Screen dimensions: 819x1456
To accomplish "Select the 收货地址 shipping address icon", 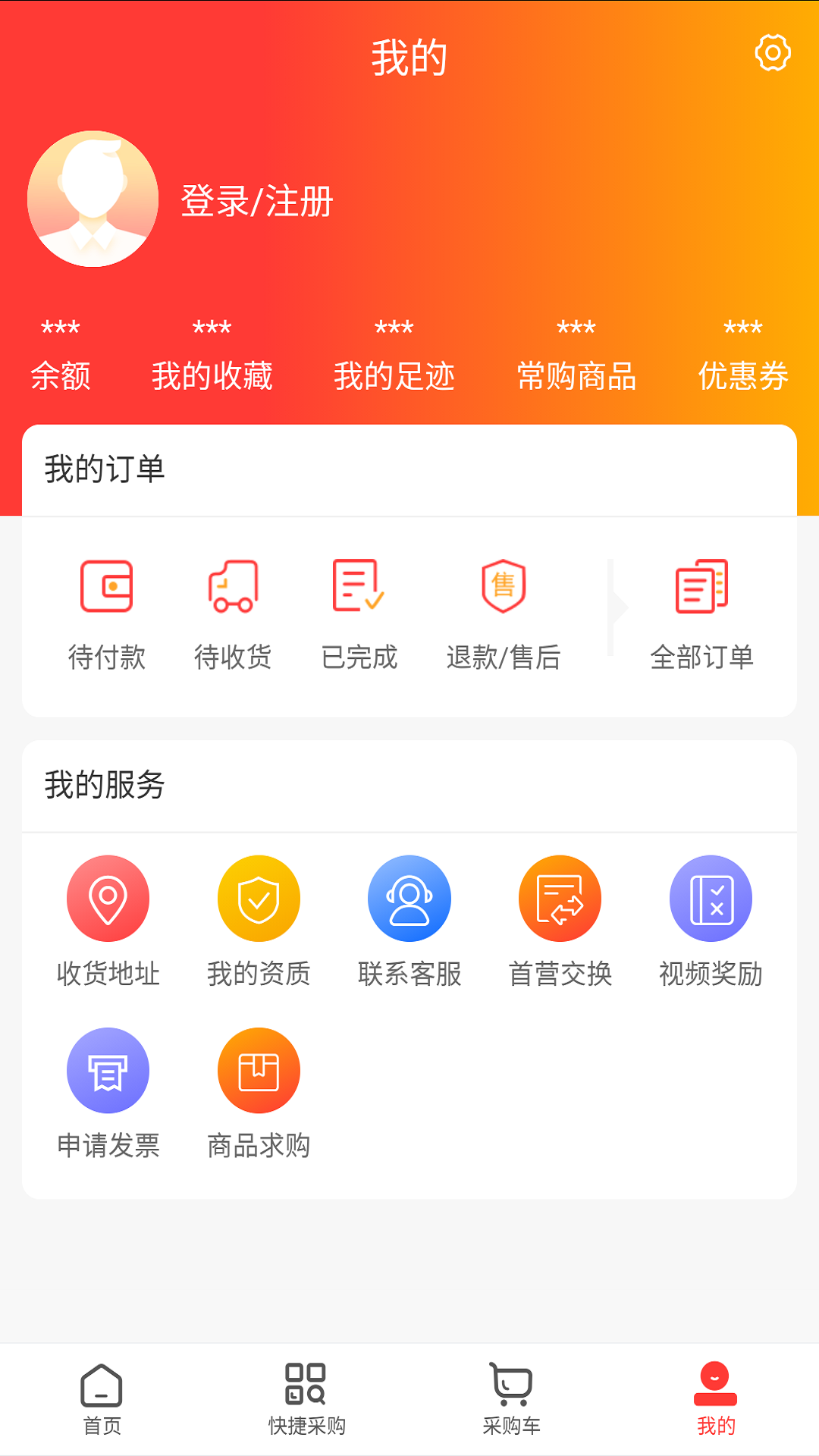I will pos(108,897).
